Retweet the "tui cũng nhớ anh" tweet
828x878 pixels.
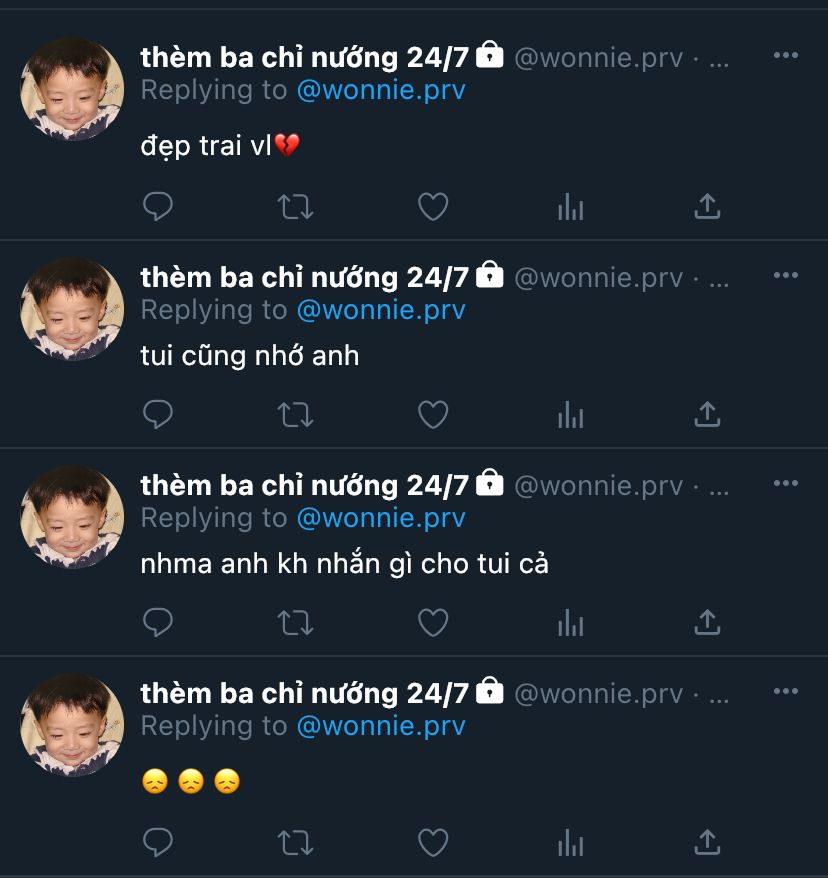pos(296,415)
